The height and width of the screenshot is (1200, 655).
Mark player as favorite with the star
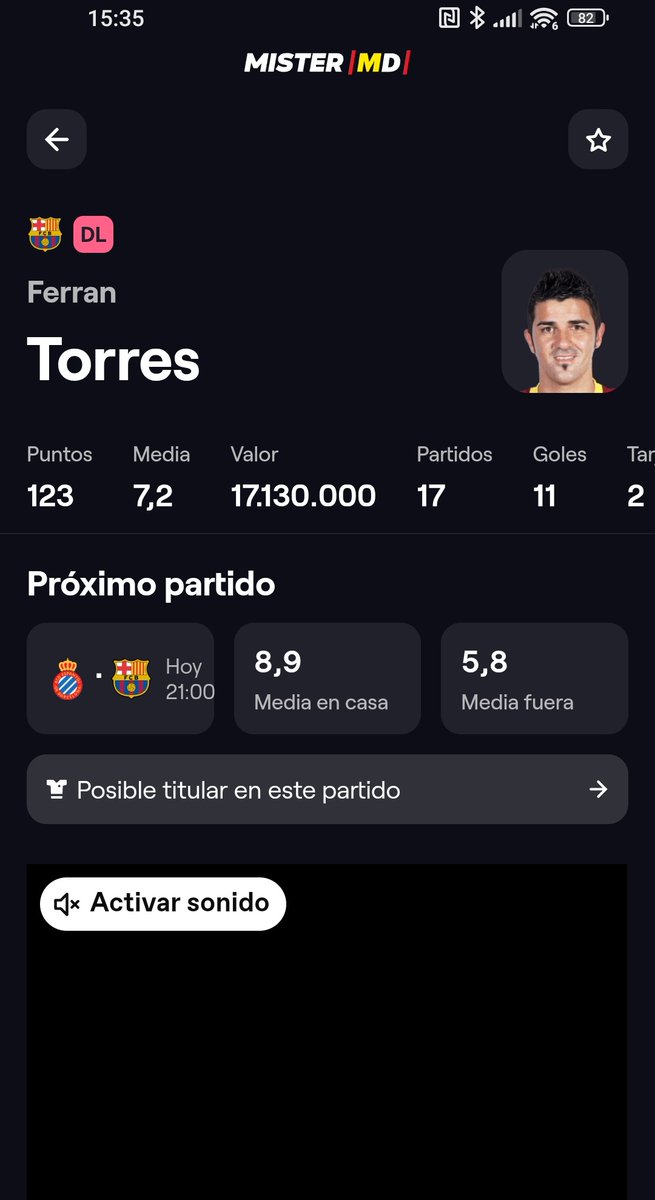tap(598, 139)
